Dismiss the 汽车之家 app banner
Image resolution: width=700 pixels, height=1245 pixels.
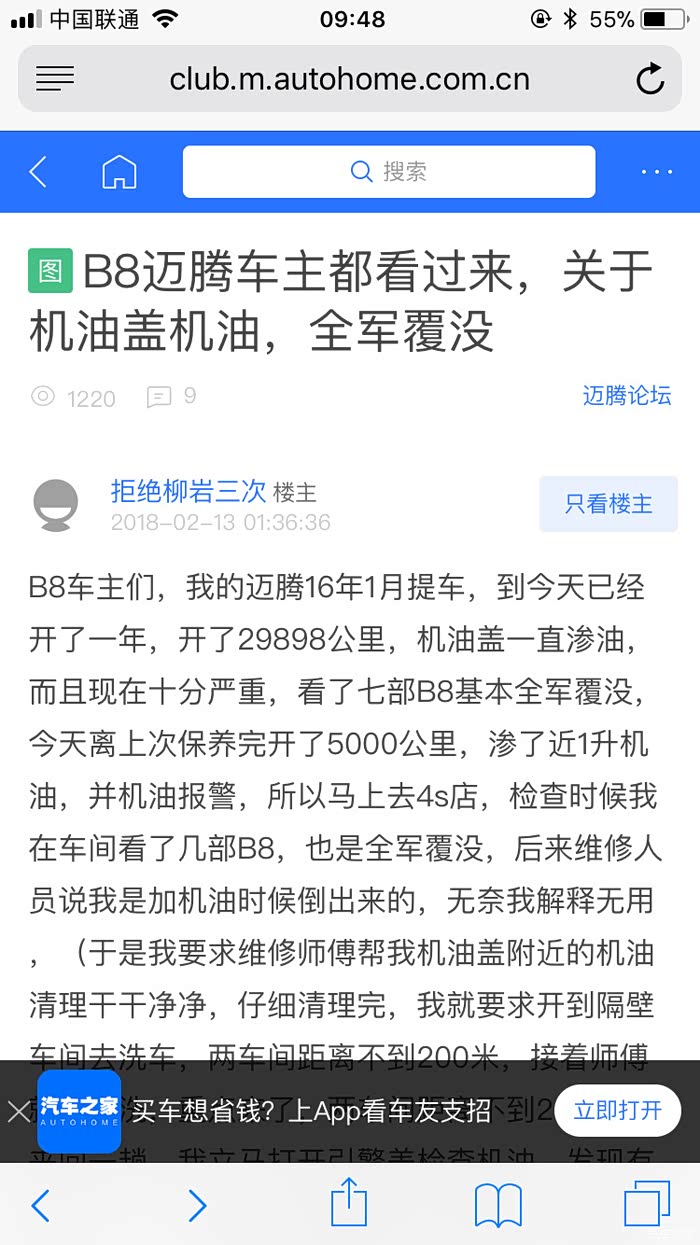(x=18, y=1111)
